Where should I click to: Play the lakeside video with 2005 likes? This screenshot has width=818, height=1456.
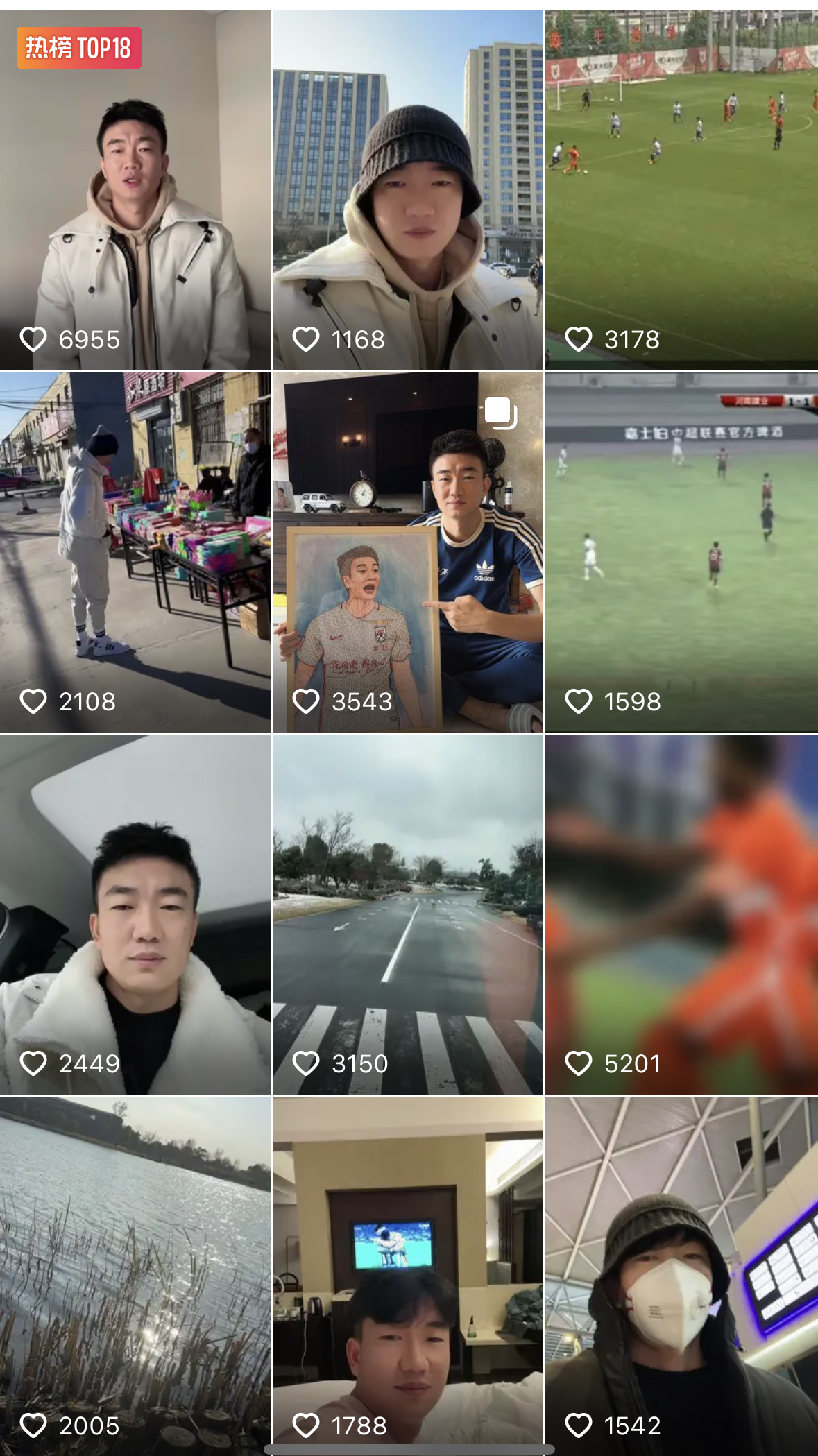135,1275
